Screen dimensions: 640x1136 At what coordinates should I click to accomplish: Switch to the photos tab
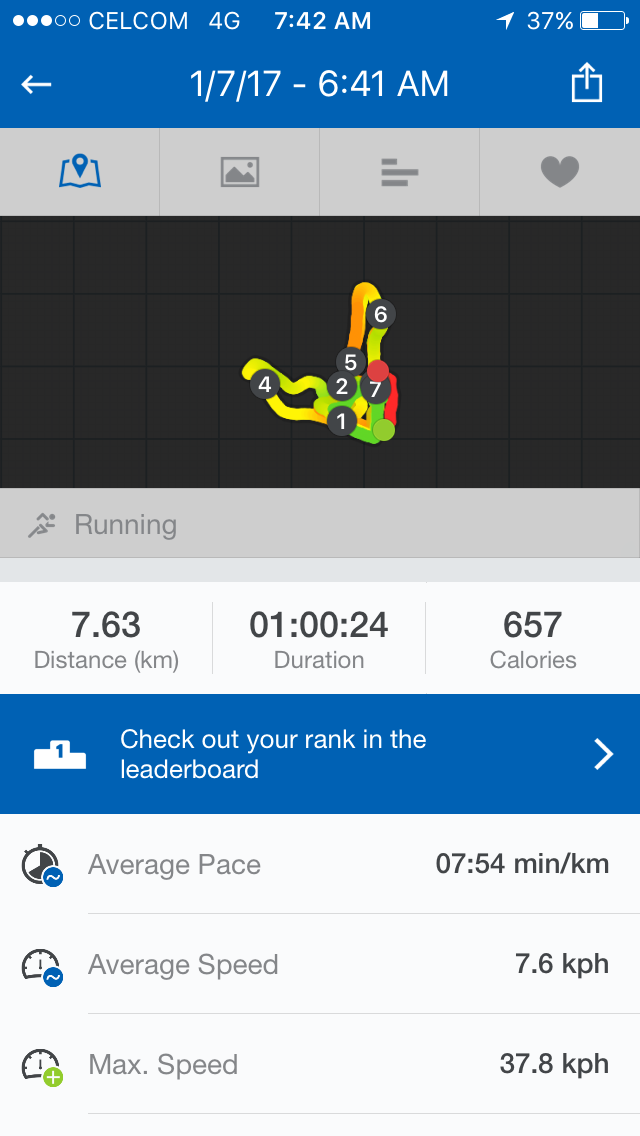240,172
